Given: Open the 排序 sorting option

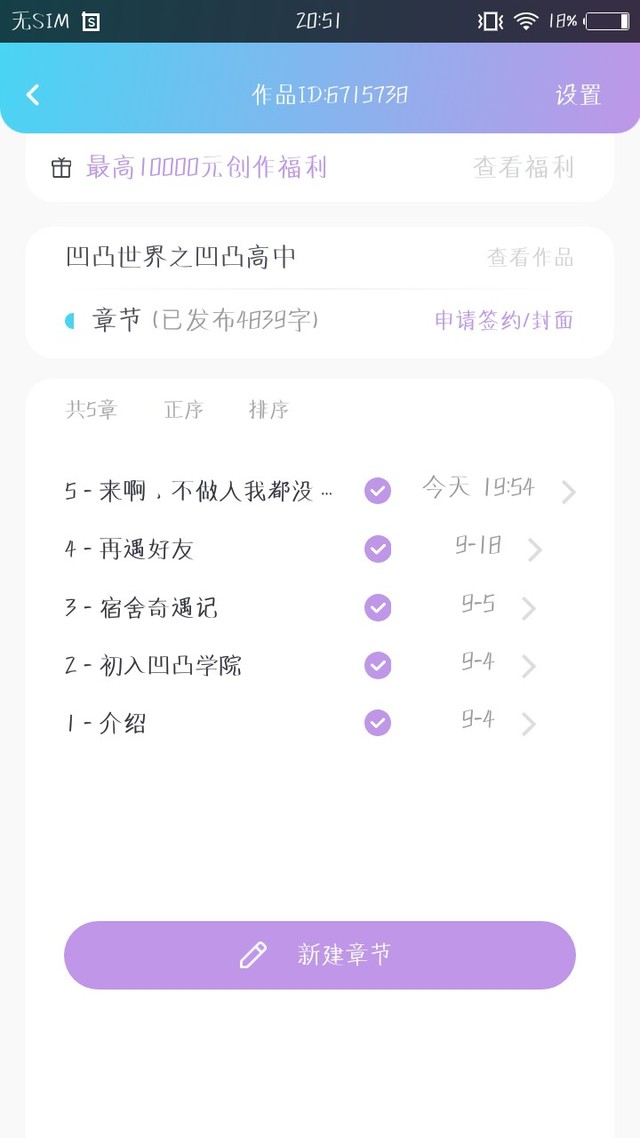Looking at the screenshot, I should [268, 409].
